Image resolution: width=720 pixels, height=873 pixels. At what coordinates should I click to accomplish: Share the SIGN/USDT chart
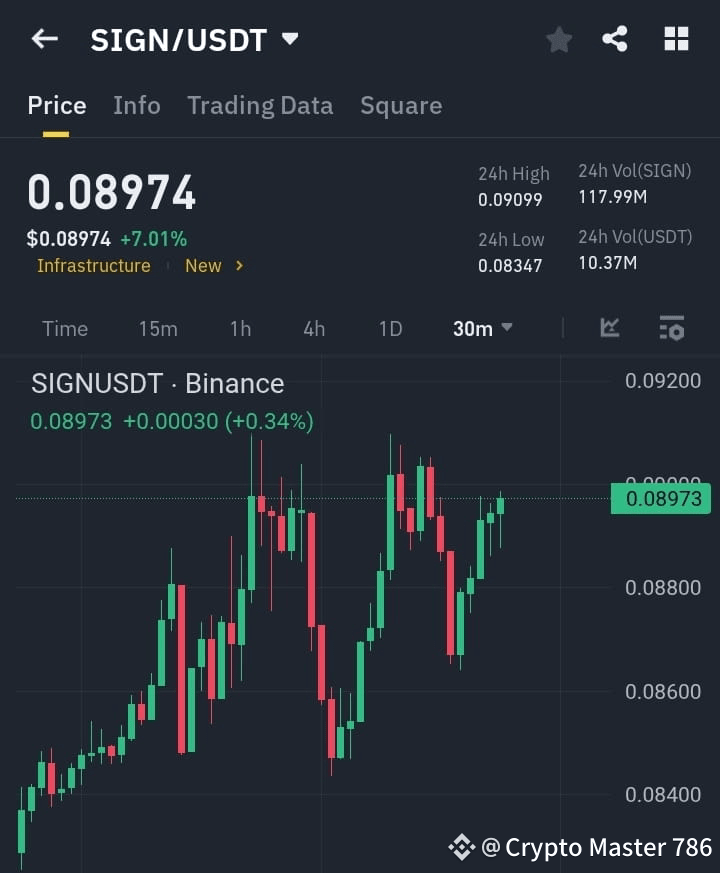click(616, 39)
